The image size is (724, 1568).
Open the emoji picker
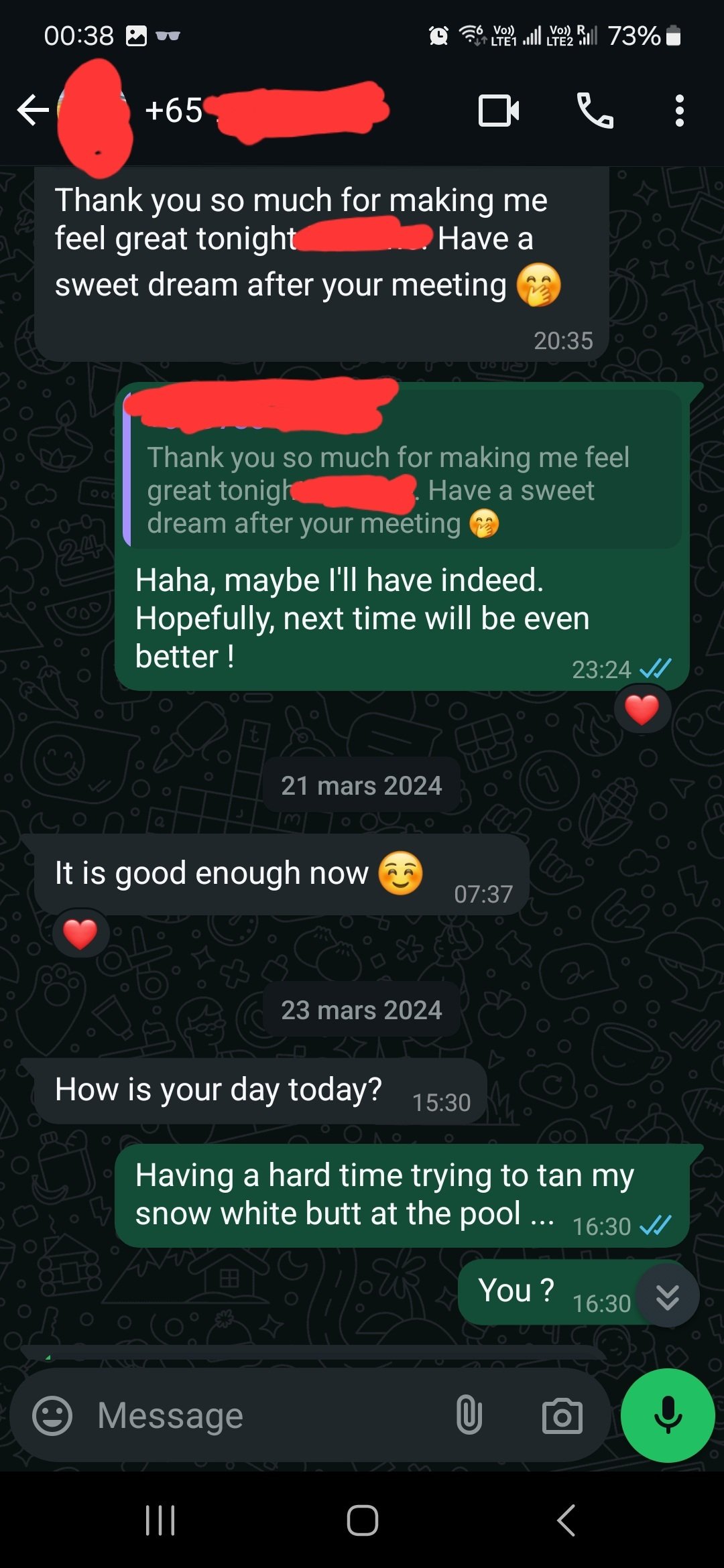coord(52,1416)
